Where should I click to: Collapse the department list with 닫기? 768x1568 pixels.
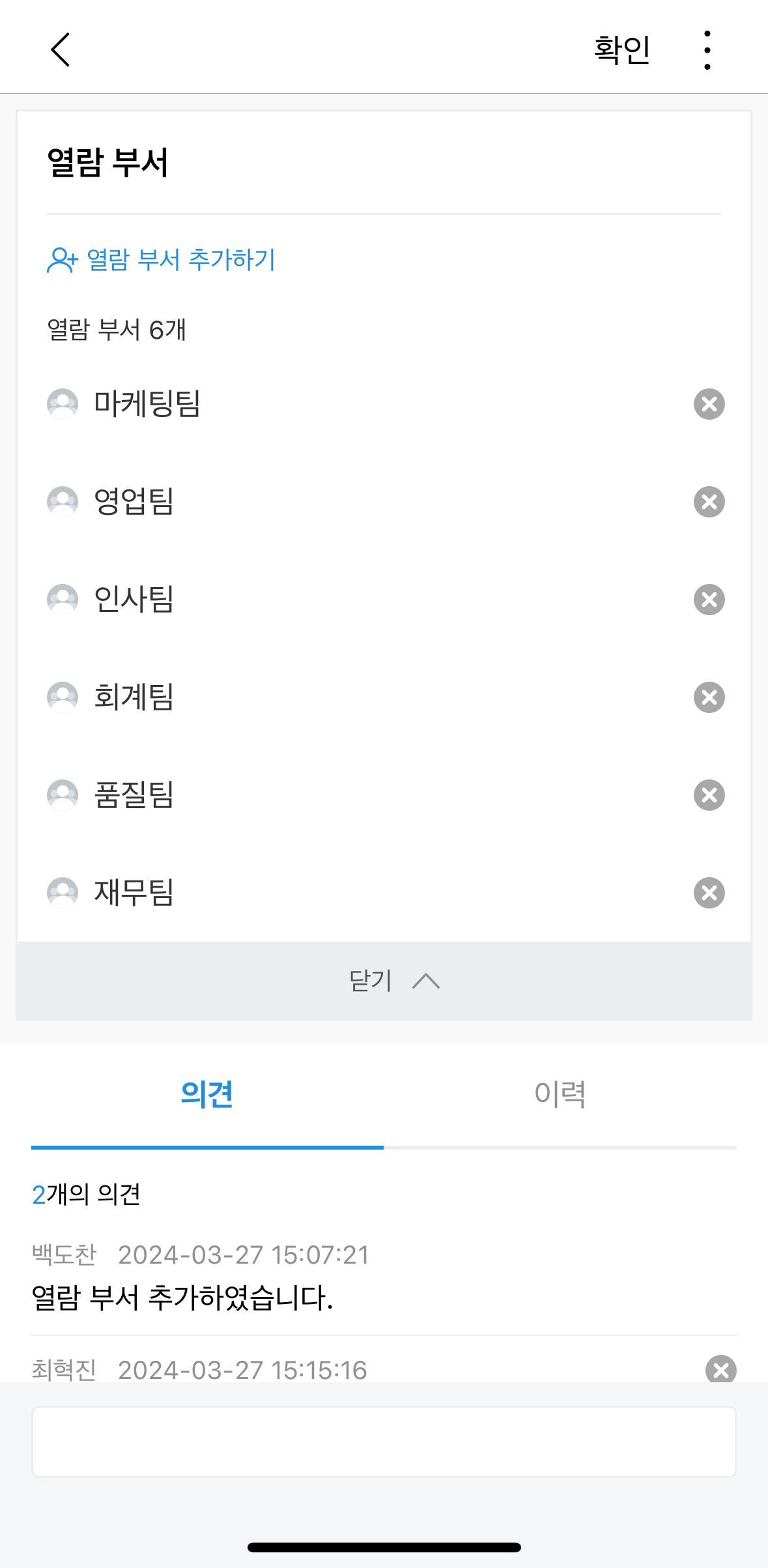384,981
